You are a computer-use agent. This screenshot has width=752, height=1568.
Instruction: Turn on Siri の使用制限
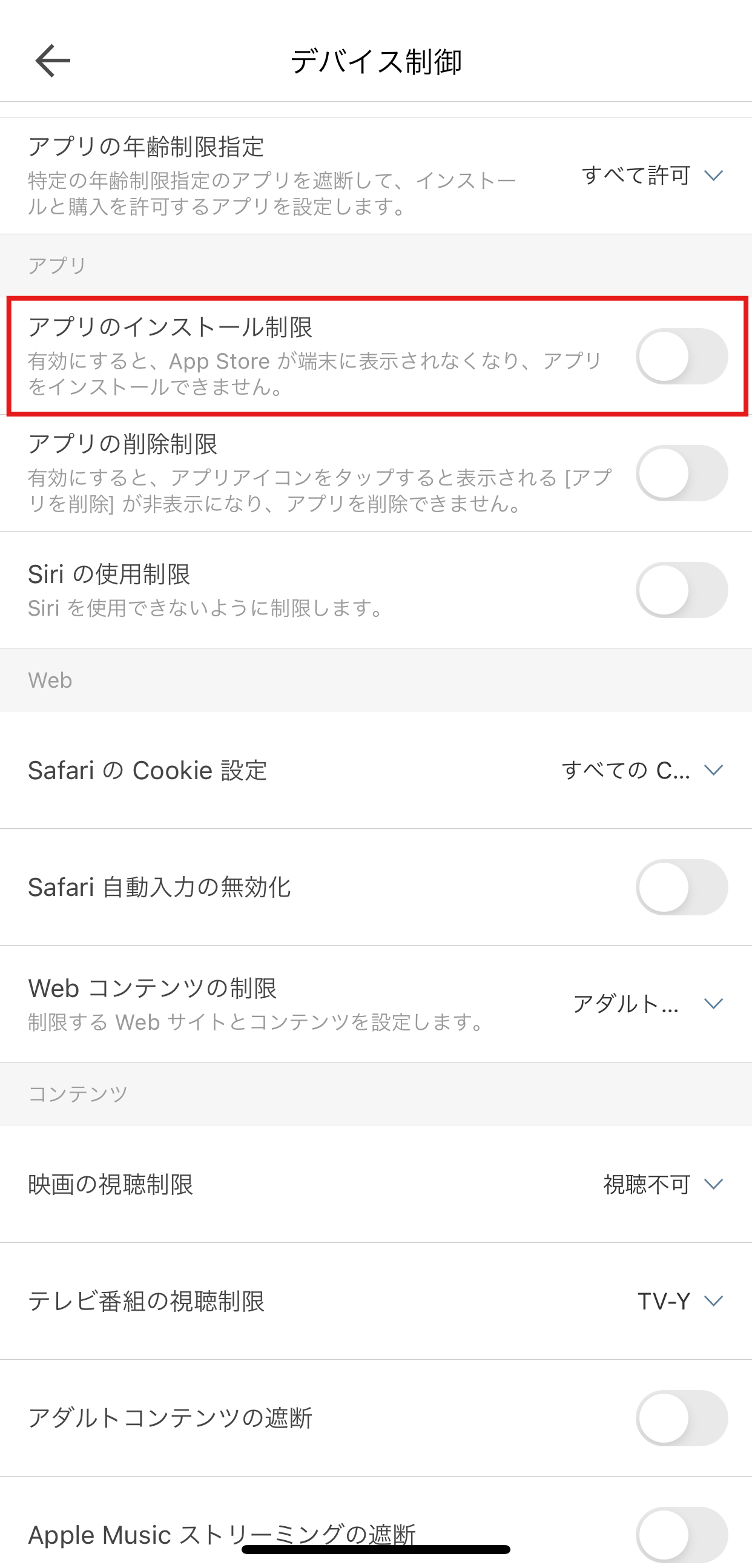(x=681, y=590)
